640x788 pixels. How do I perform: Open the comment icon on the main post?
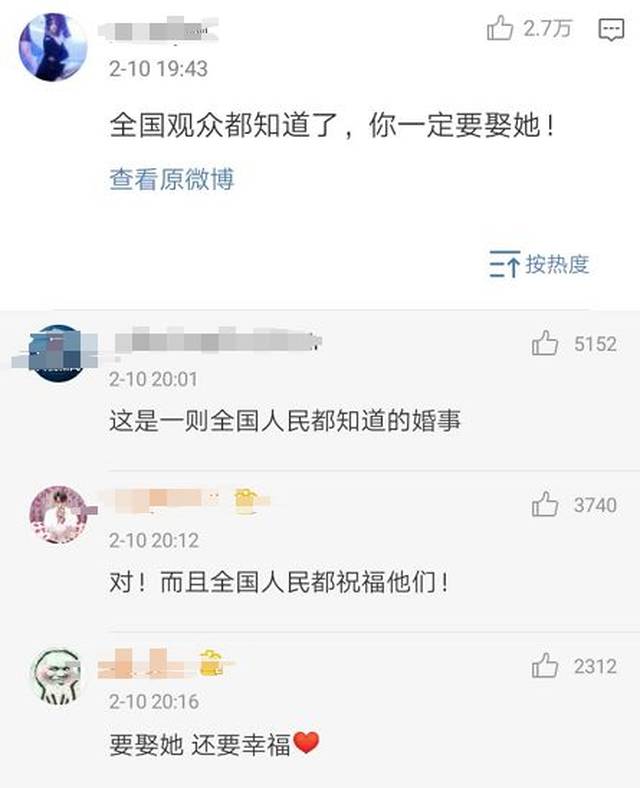pyautogui.click(x=611, y=30)
